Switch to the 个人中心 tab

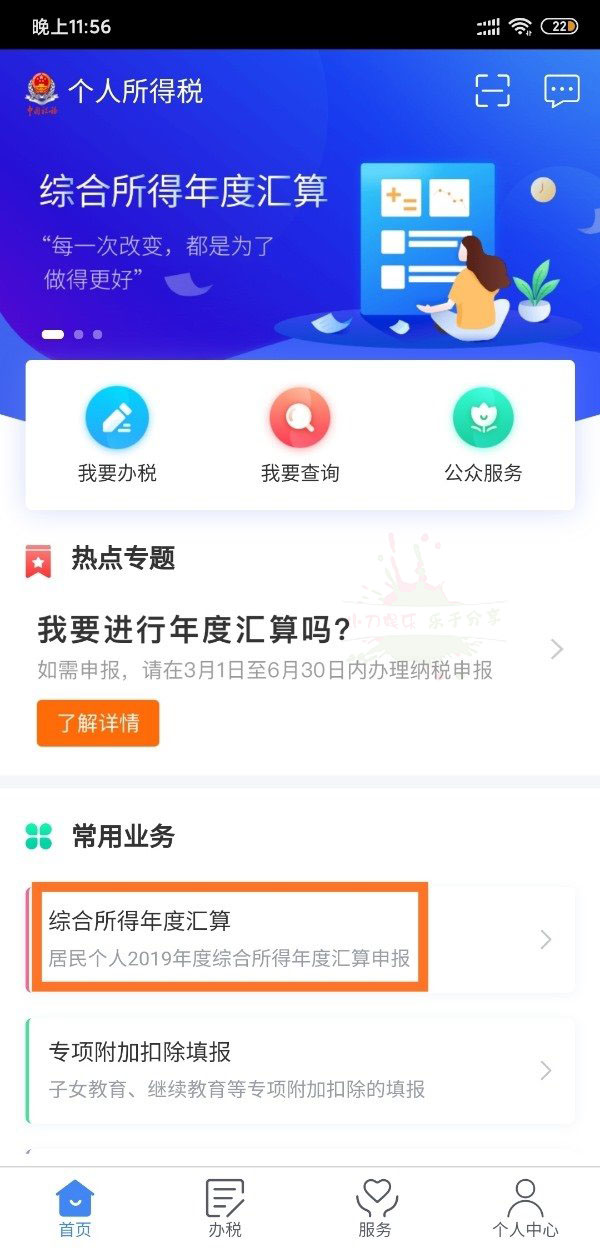click(525, 1208)
